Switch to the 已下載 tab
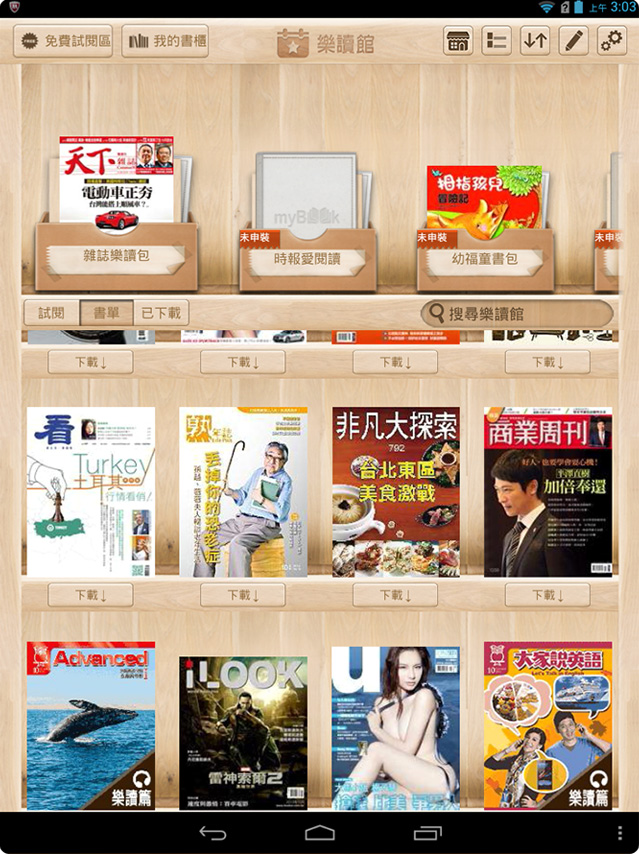 (x=161, y=313)
